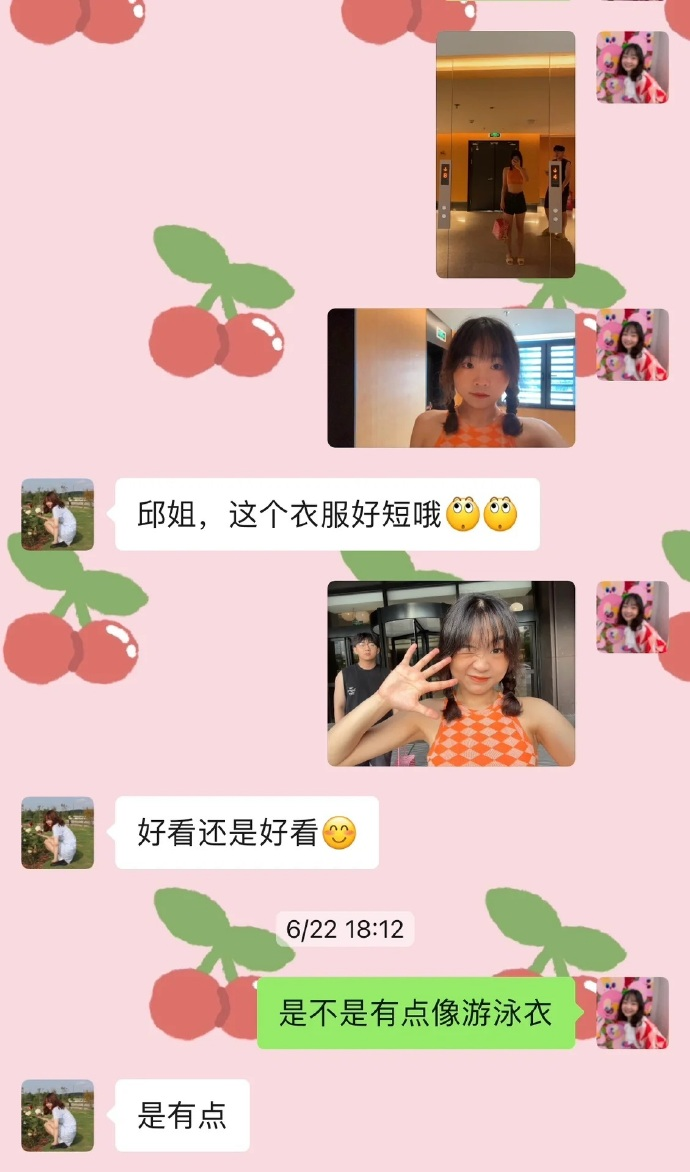Tap the avatar beside '好看还是好看' message
The width and height of the screenshot is (690, 1172).
click(x=58, y=832)
